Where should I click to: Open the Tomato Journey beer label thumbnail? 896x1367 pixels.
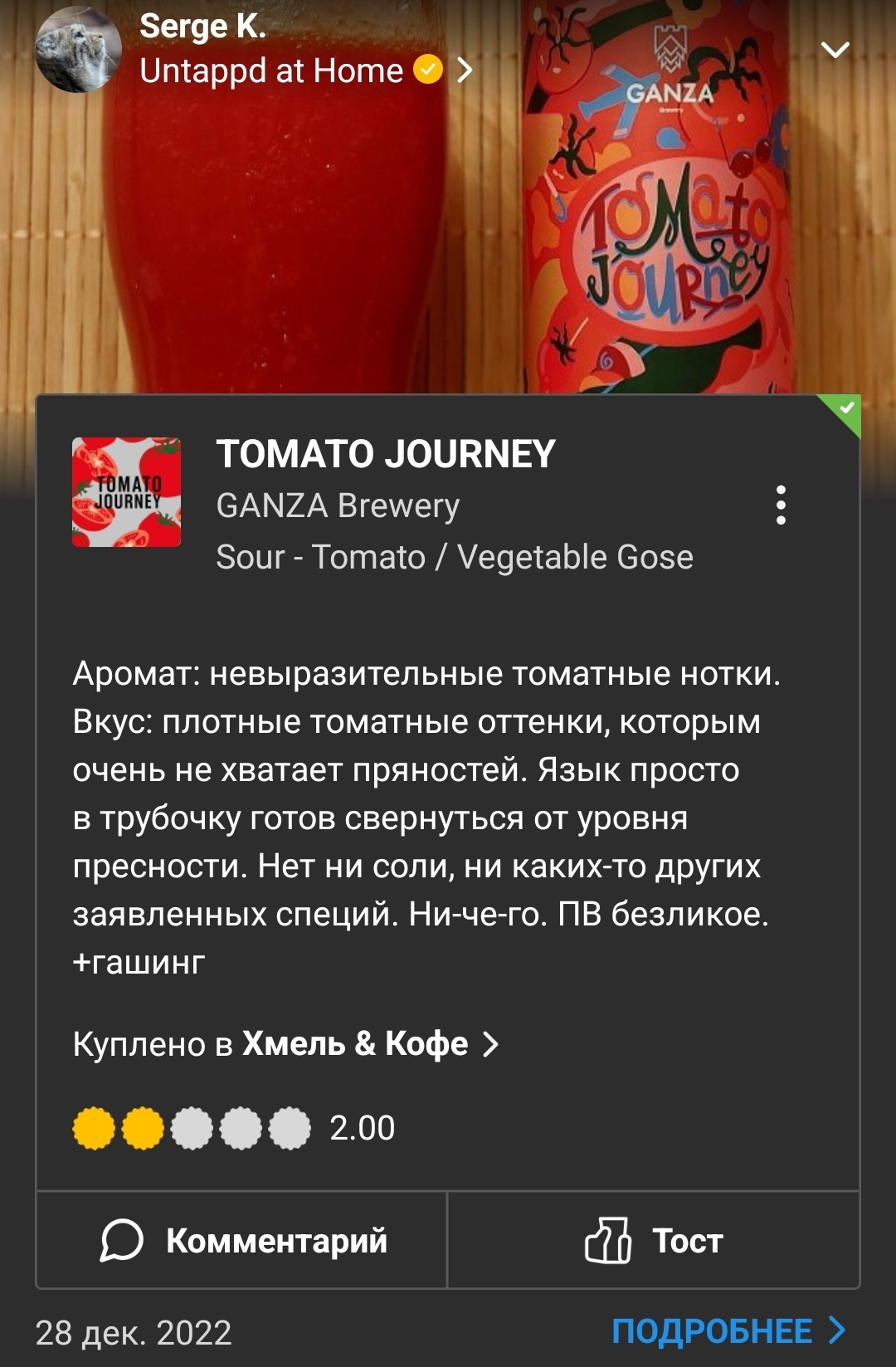click(x=126, y=492)
